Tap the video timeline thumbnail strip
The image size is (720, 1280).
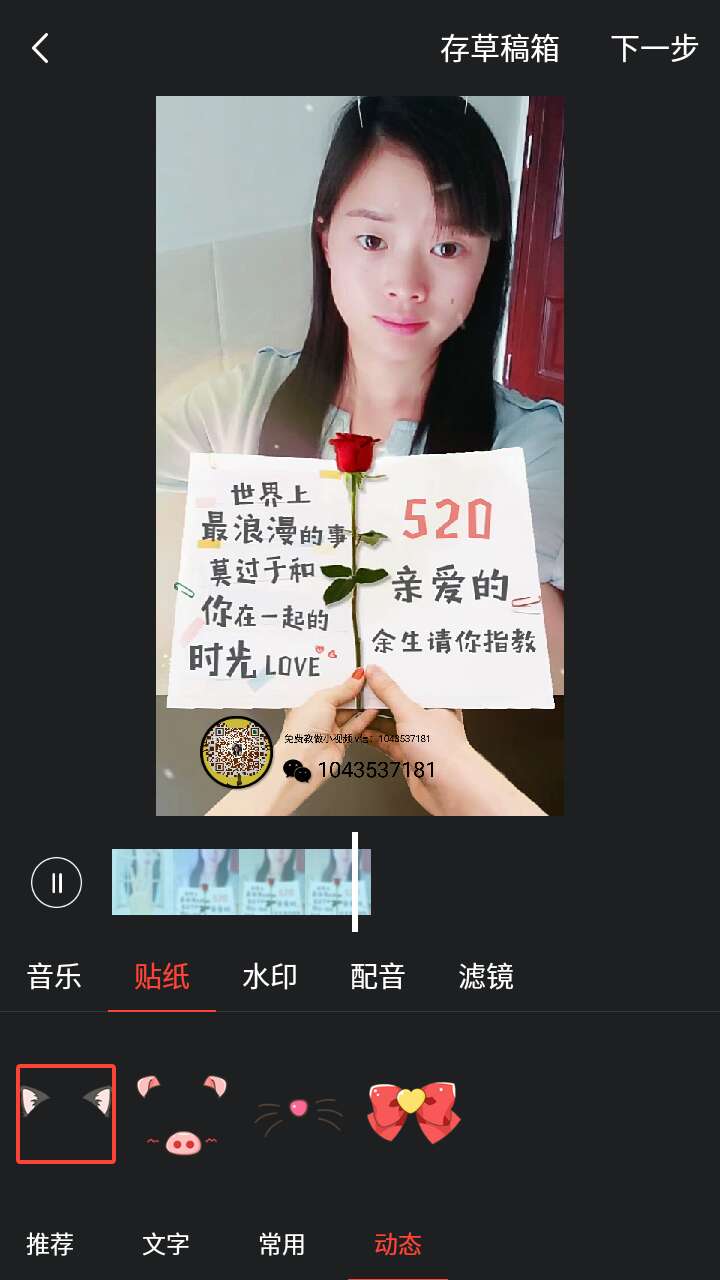(x=240, y=882)
